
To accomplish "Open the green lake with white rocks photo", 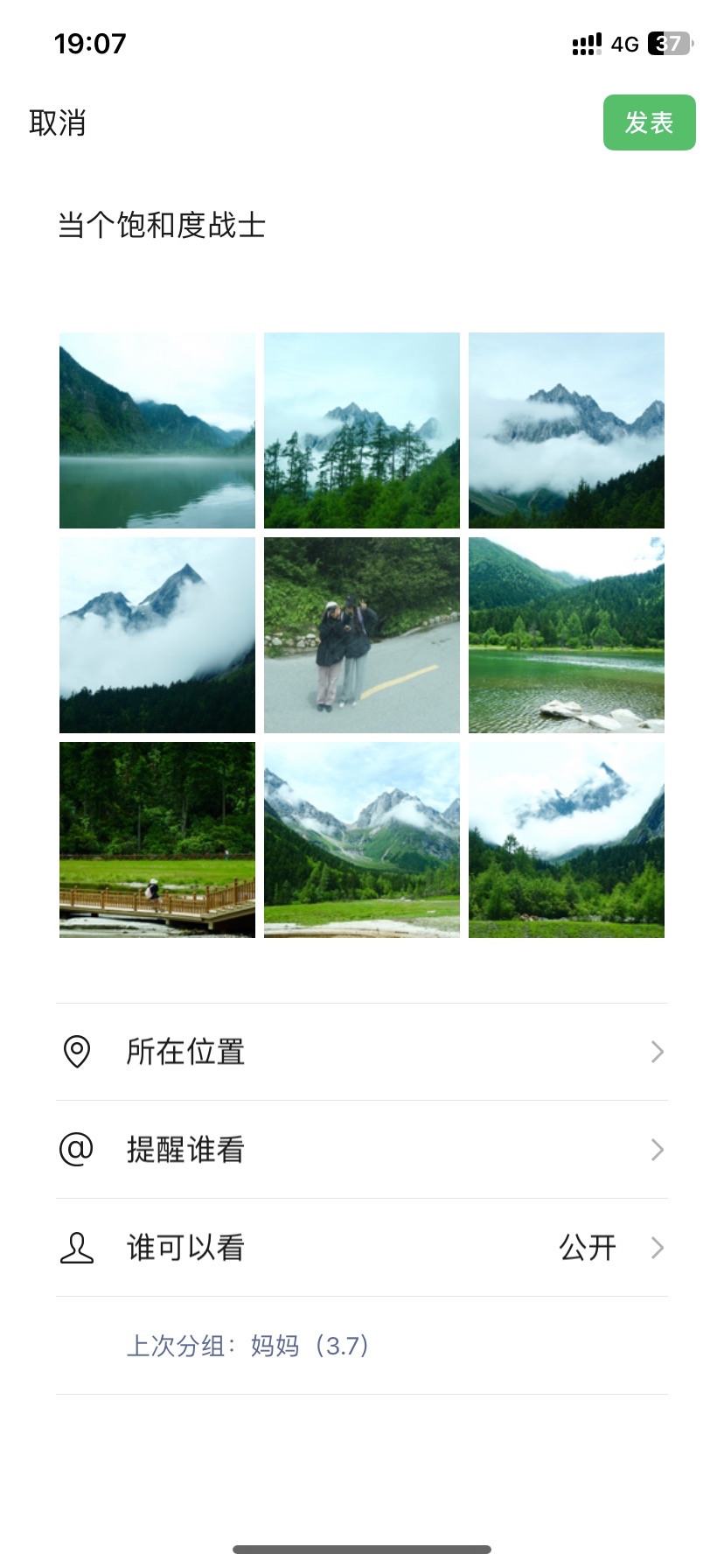I will click(x=567, y=635).
